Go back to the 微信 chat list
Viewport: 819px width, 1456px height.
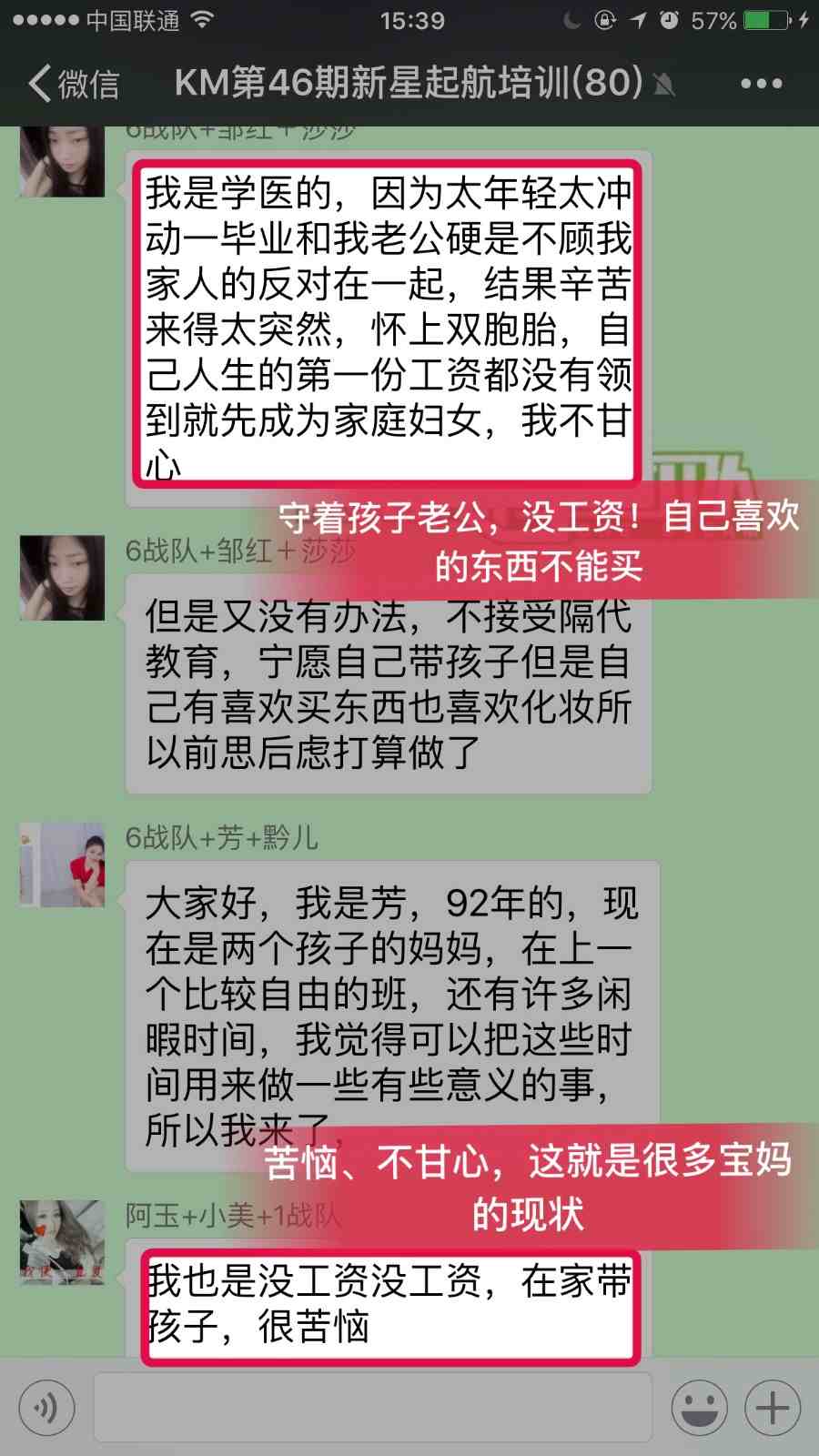(73, 84)
